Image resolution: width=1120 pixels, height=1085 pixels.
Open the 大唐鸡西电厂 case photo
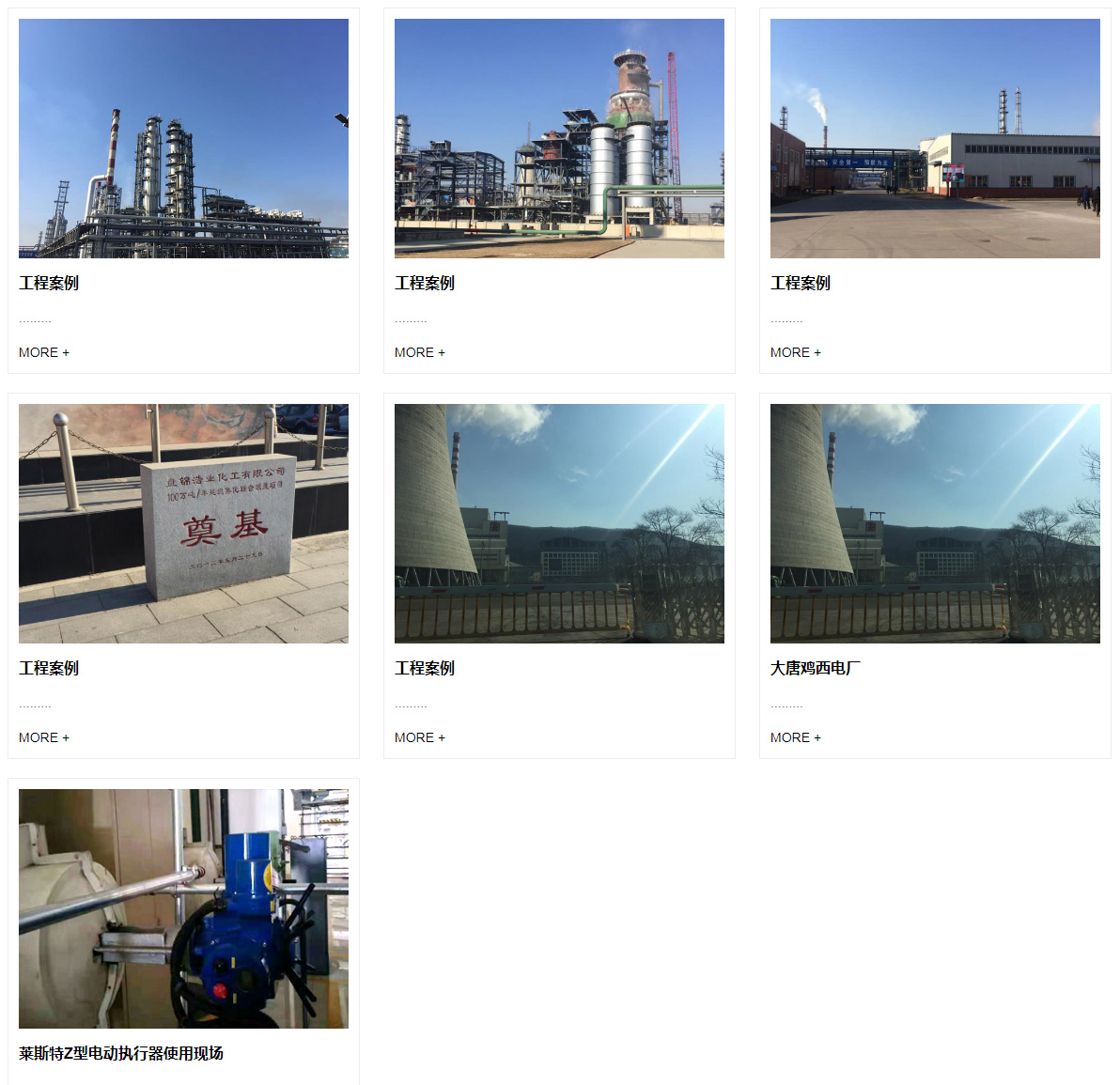click(935, 523)
